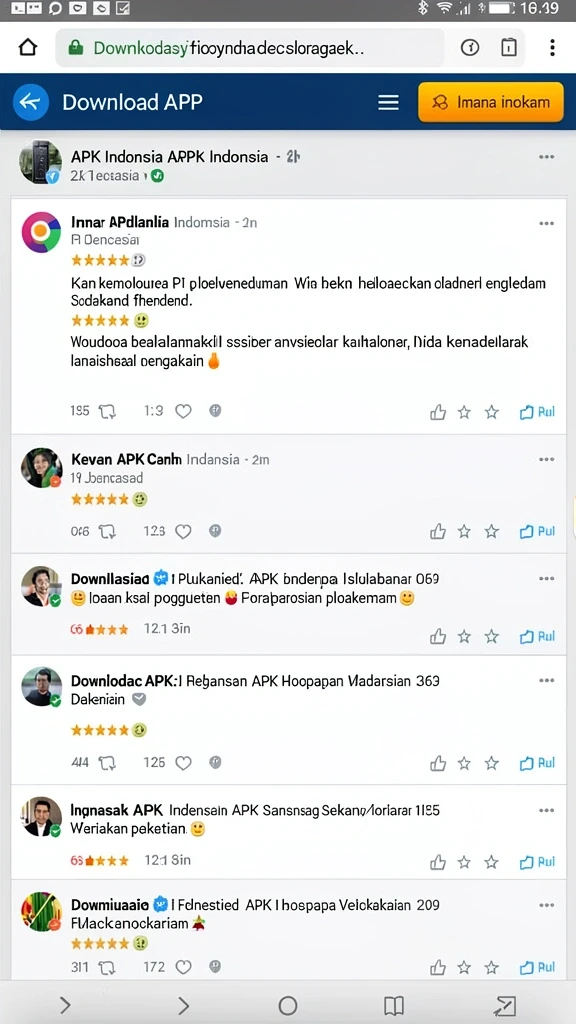Heart the Downlodac APK review
576x1024 pixels.
184,762
